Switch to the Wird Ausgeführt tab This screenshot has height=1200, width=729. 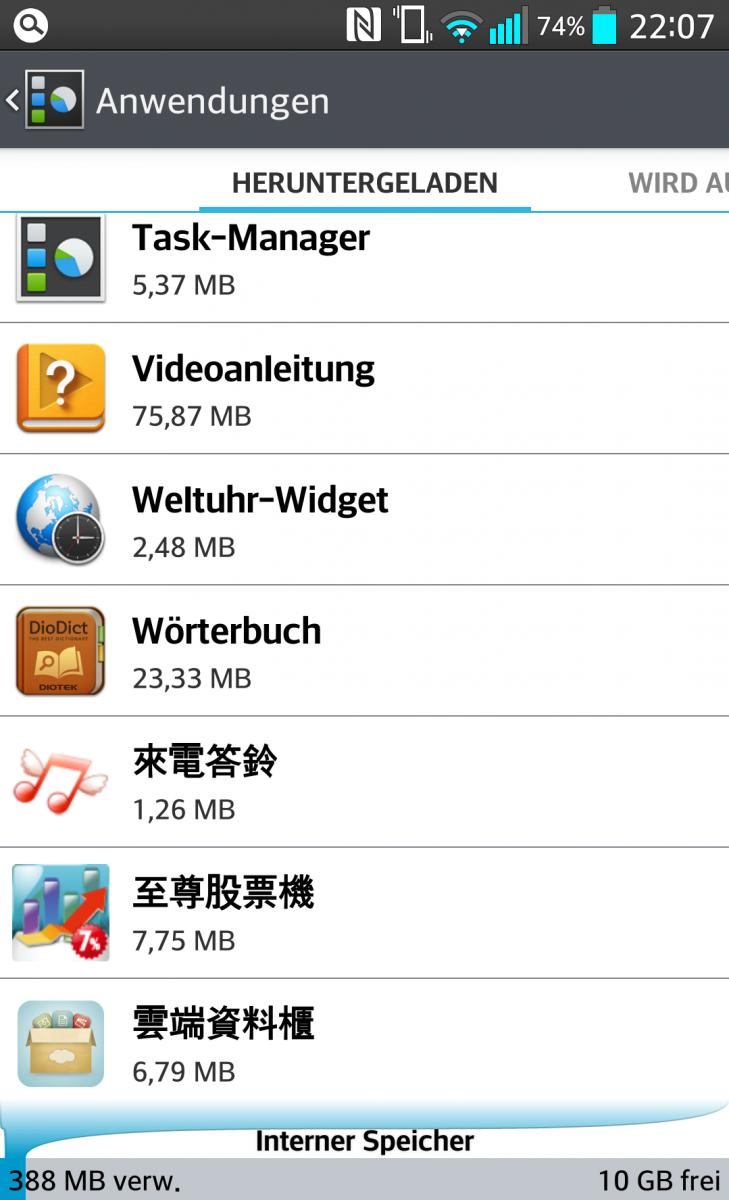tap(678, 183)
